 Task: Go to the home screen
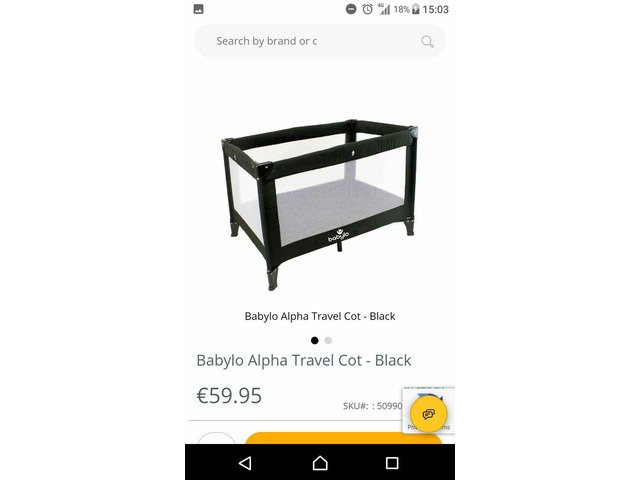(320, 463)
